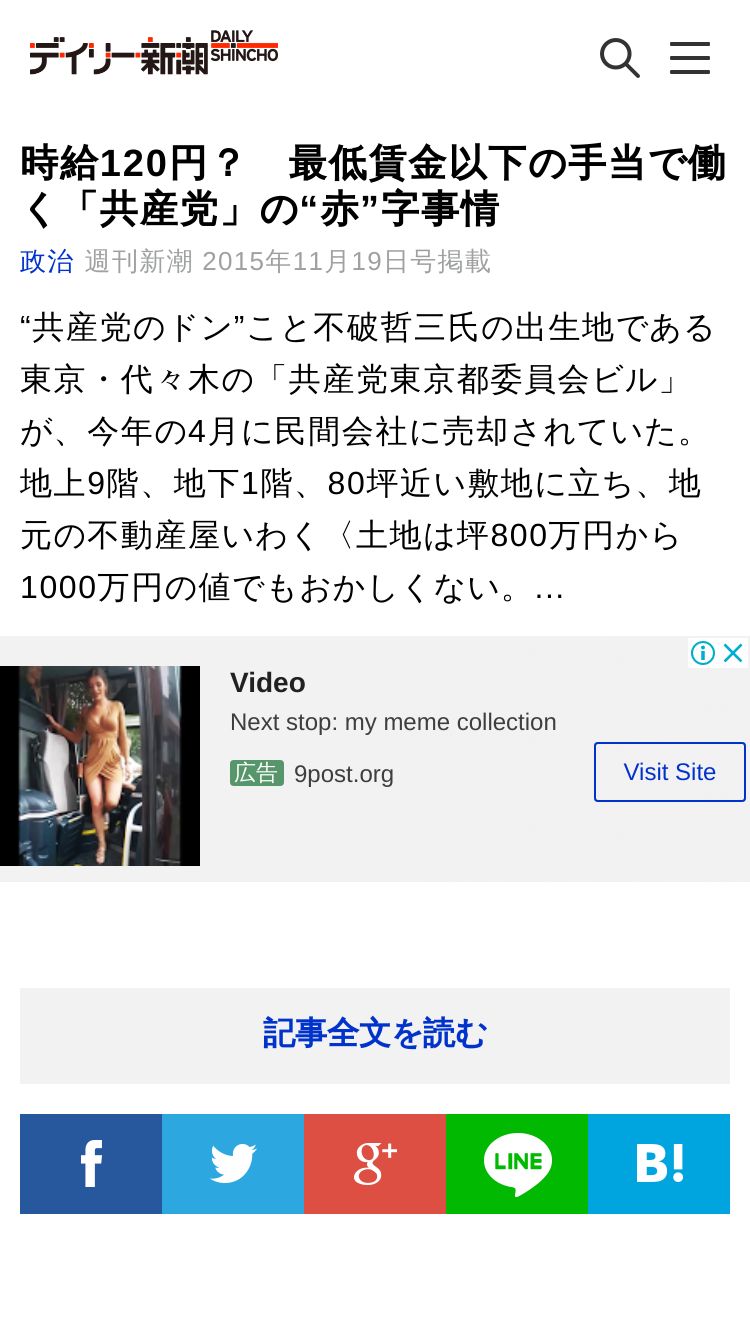Share the article on Facebook
The height and width of the screenshot is (1334, 750).
point(91,1164)
